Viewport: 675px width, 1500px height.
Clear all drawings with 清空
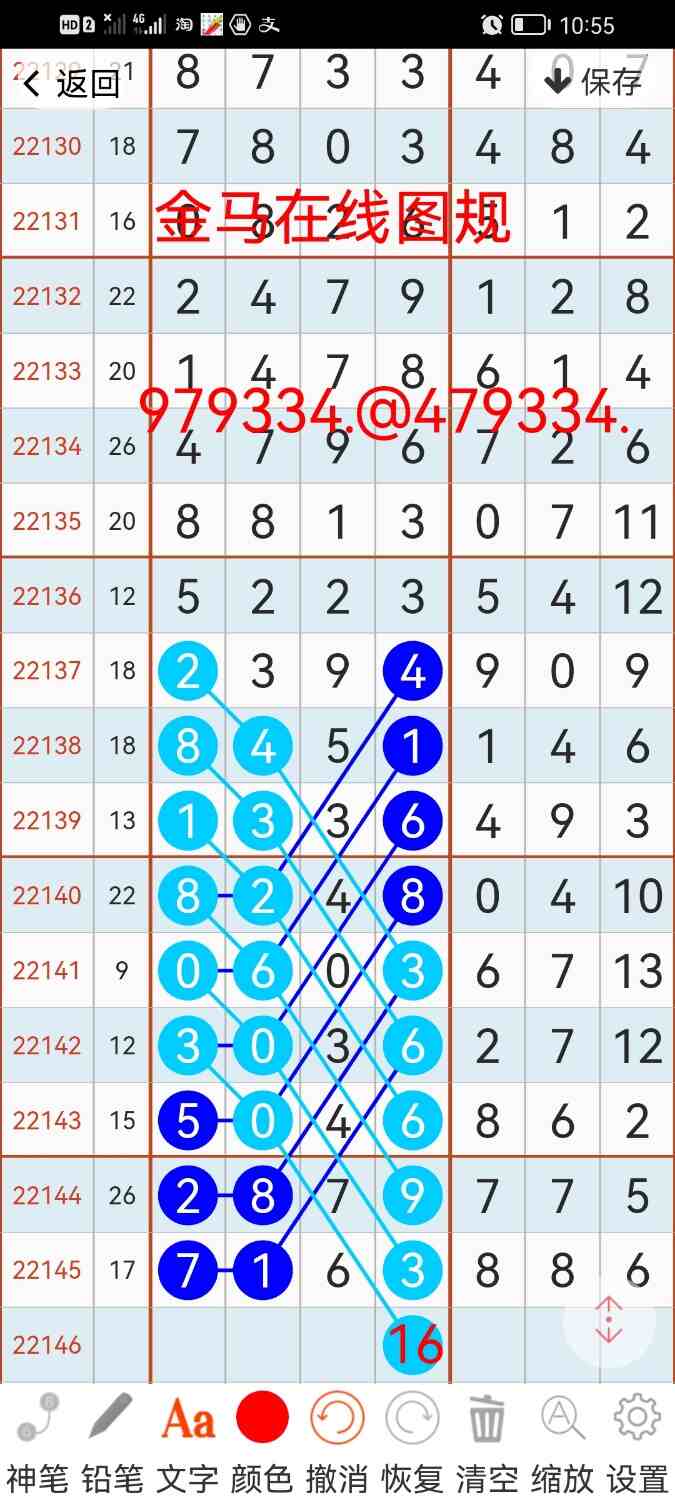click(487, 1438)
